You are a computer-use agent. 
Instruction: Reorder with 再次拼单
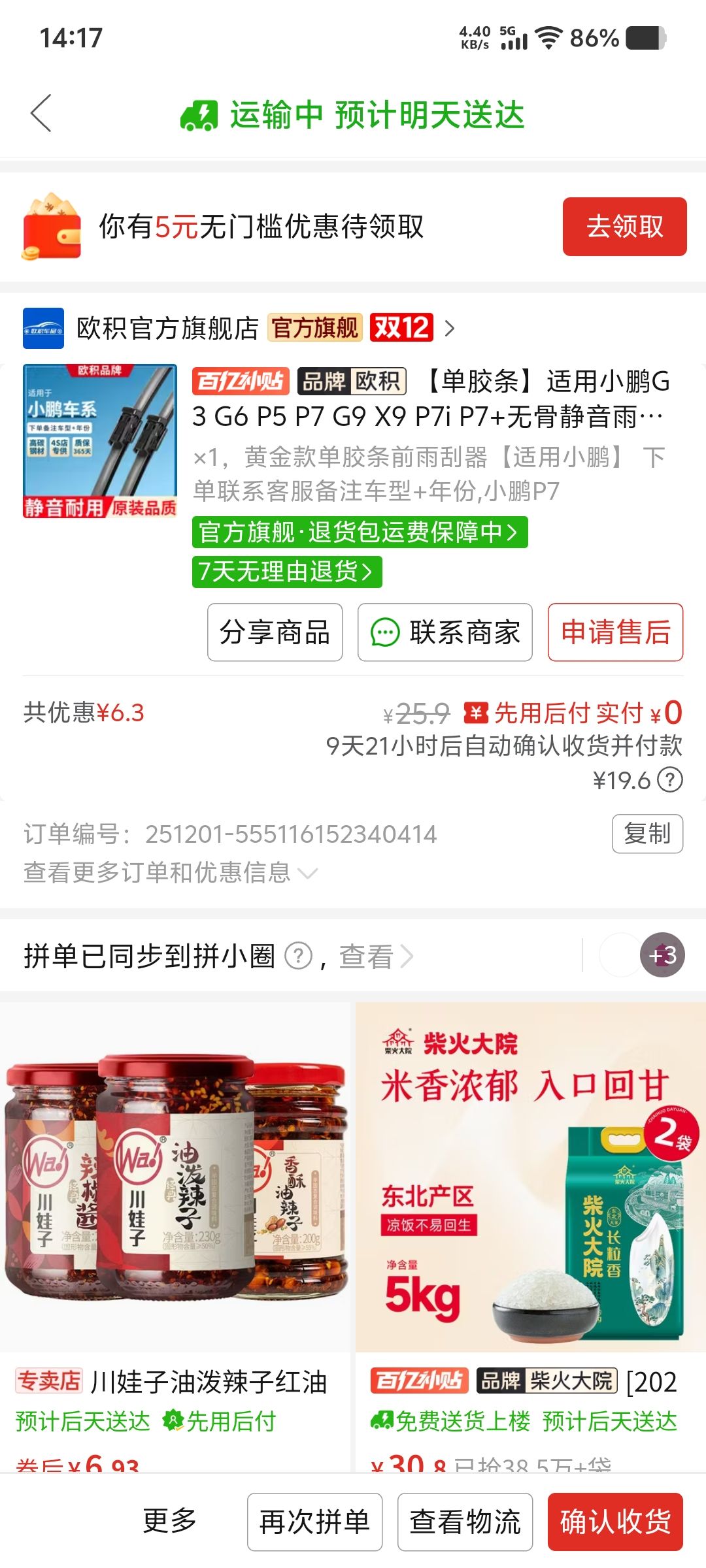click(x=314, y=1522)
